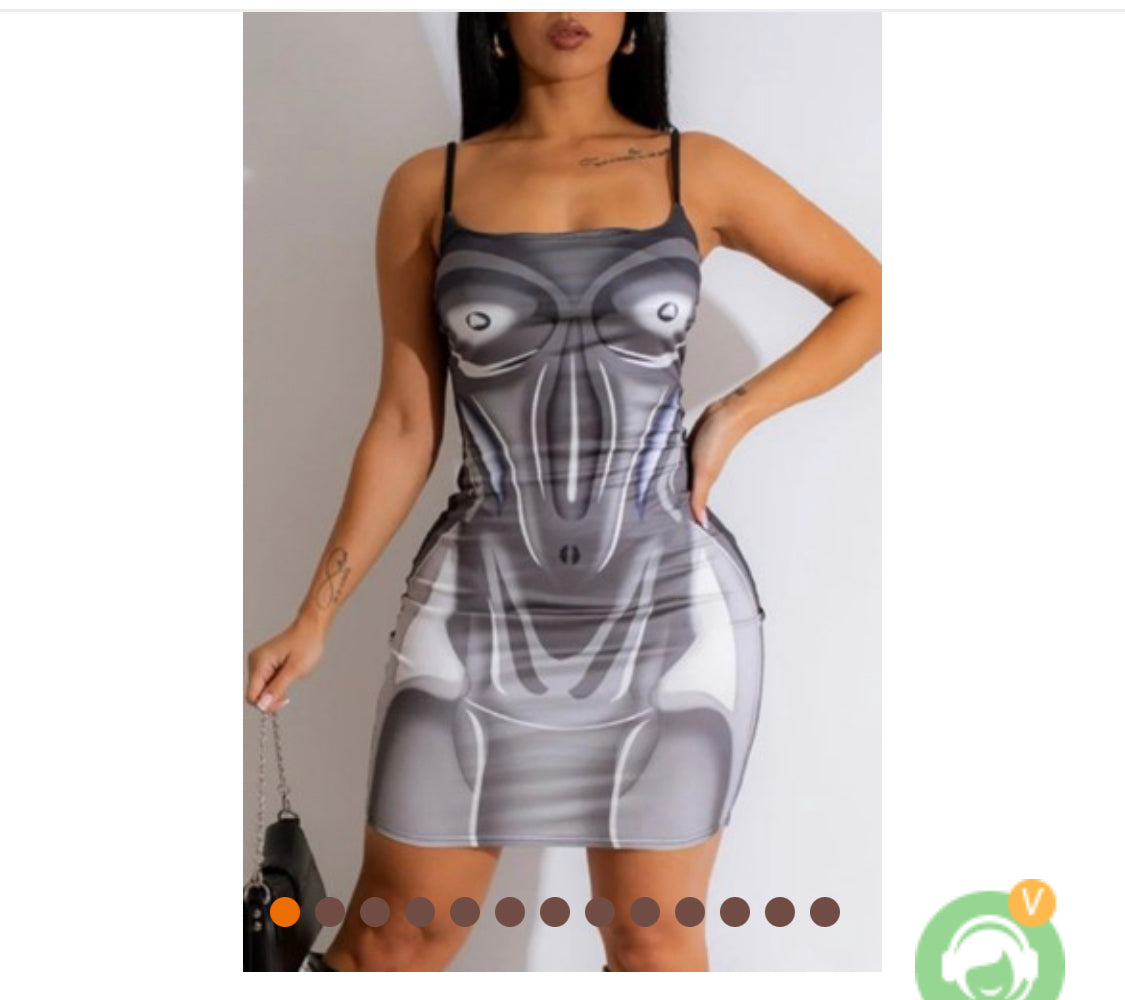
Task: Jump to the second carousel page dot
Action: click(x=330, y=912)
